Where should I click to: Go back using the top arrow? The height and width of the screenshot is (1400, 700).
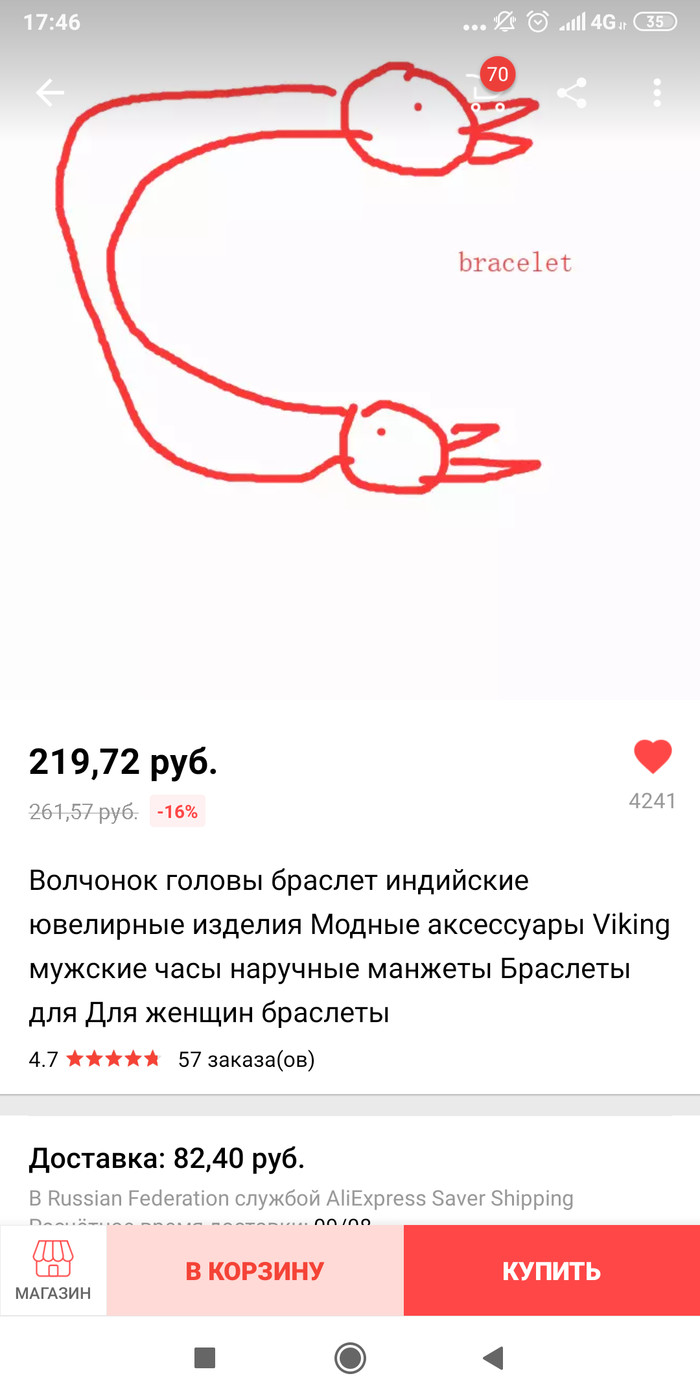(49, 93)
